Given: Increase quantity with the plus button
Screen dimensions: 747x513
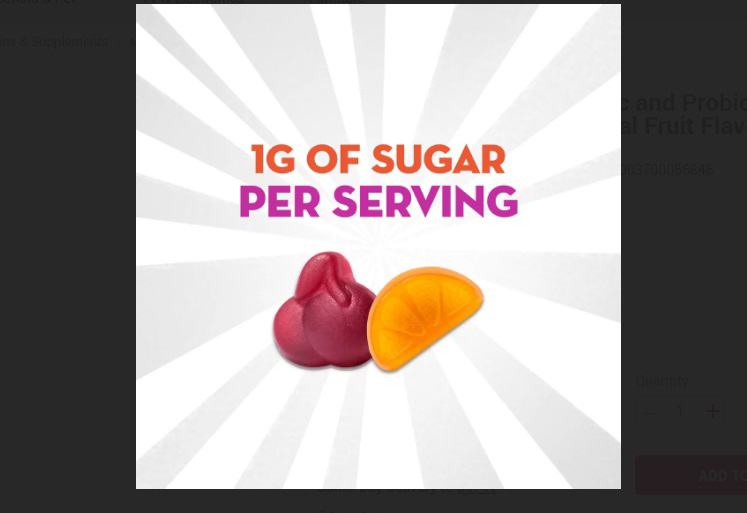Looking at the screenshot, I should coord(712,411).
